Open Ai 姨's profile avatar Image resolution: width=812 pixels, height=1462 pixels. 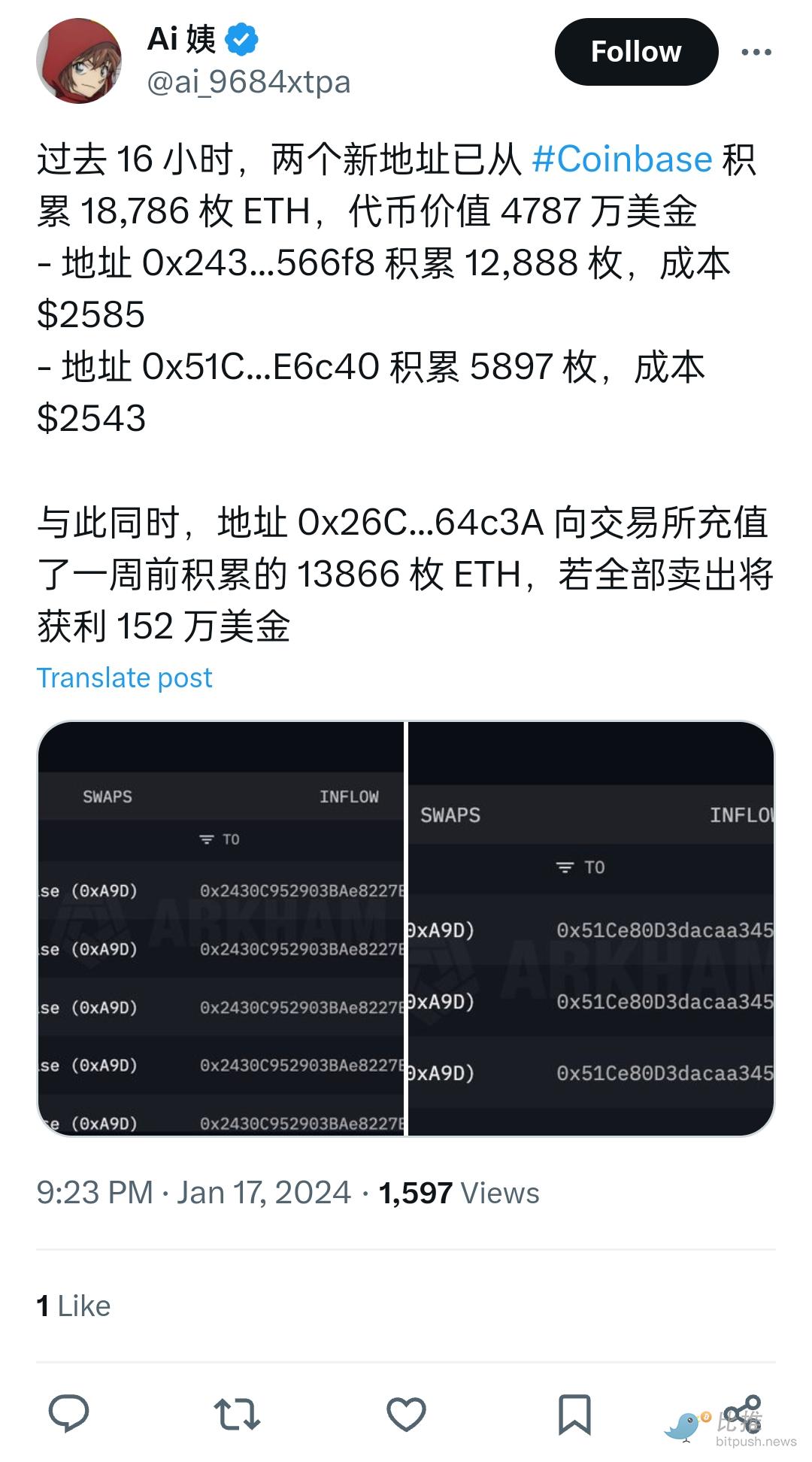click(x=79, y=60)
